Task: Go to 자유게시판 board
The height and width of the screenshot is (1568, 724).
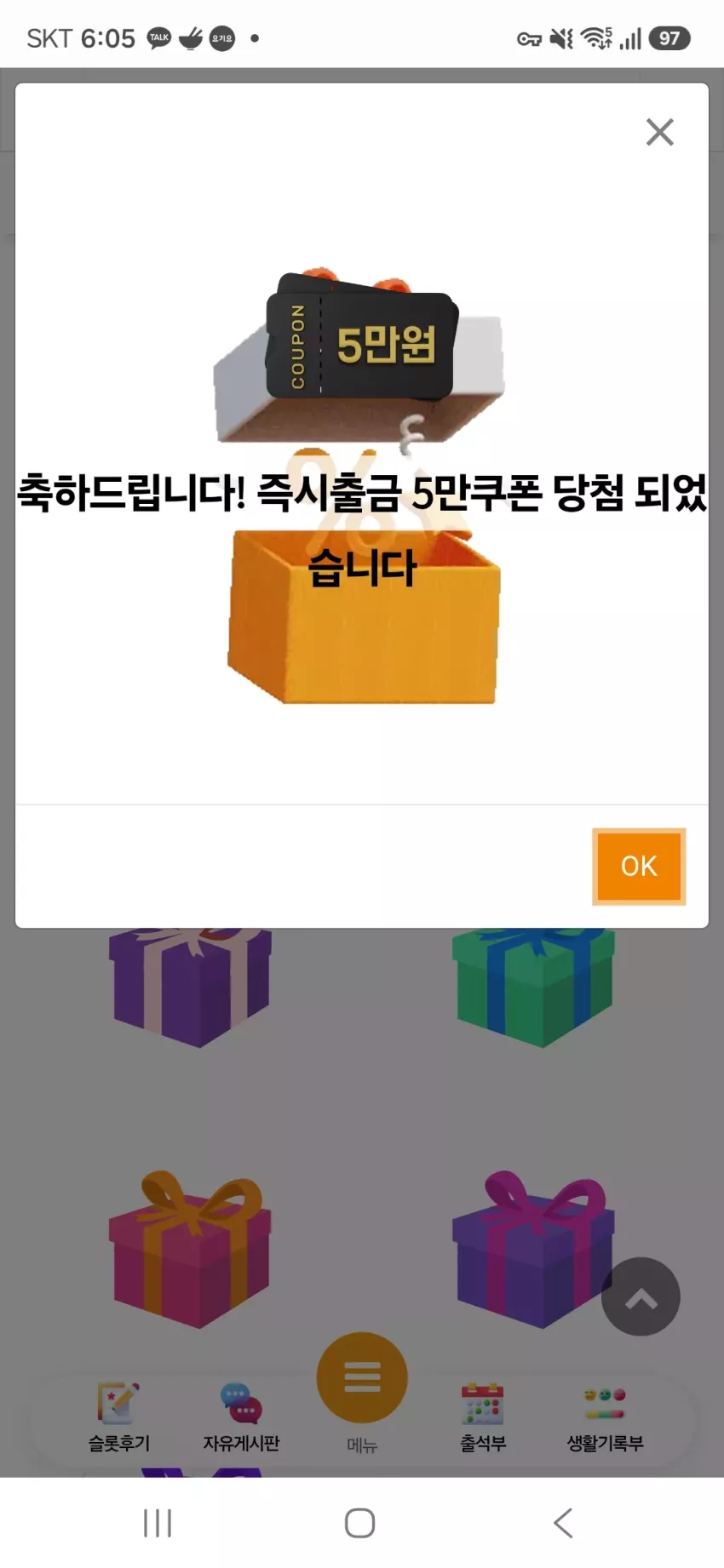Action: (x=241, y=1417)
